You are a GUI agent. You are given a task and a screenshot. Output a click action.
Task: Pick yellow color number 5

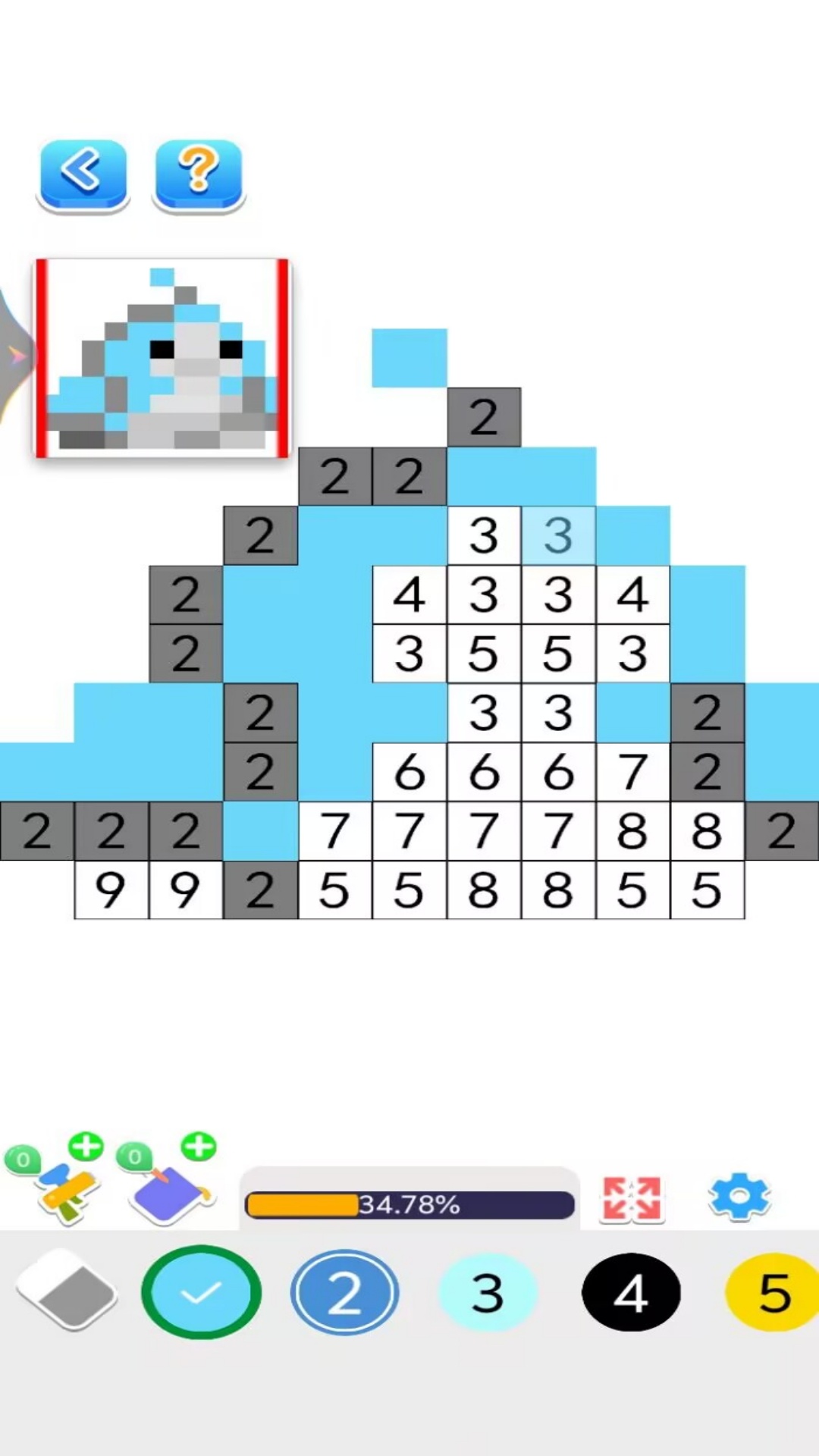point(772,1292)
